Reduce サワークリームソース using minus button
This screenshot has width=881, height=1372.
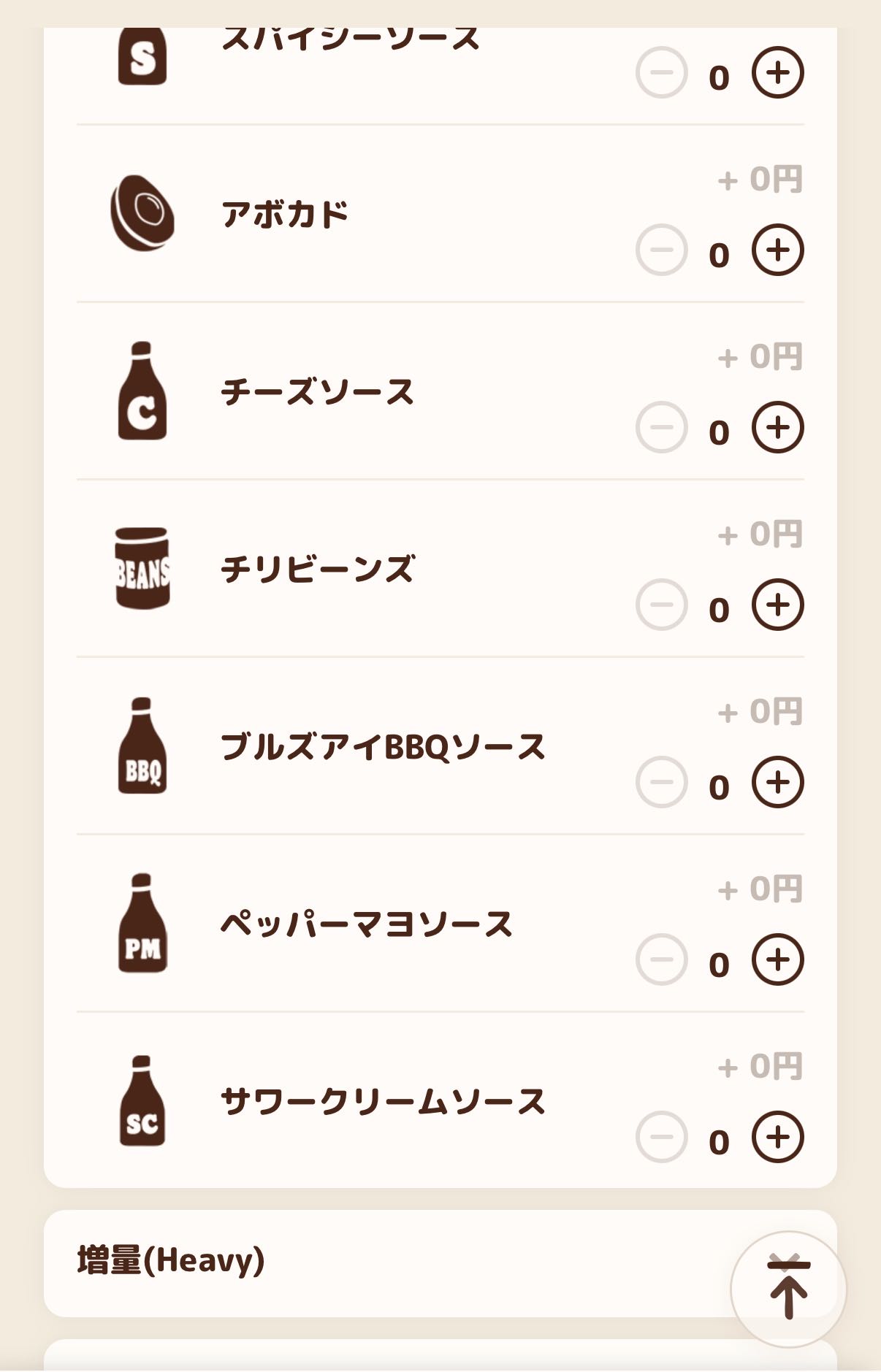point(661,1138)
